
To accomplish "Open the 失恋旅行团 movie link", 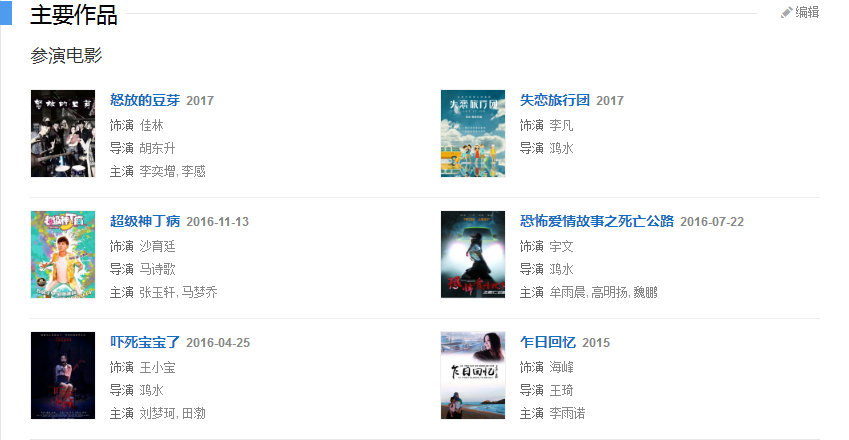I will pos(555,100).
